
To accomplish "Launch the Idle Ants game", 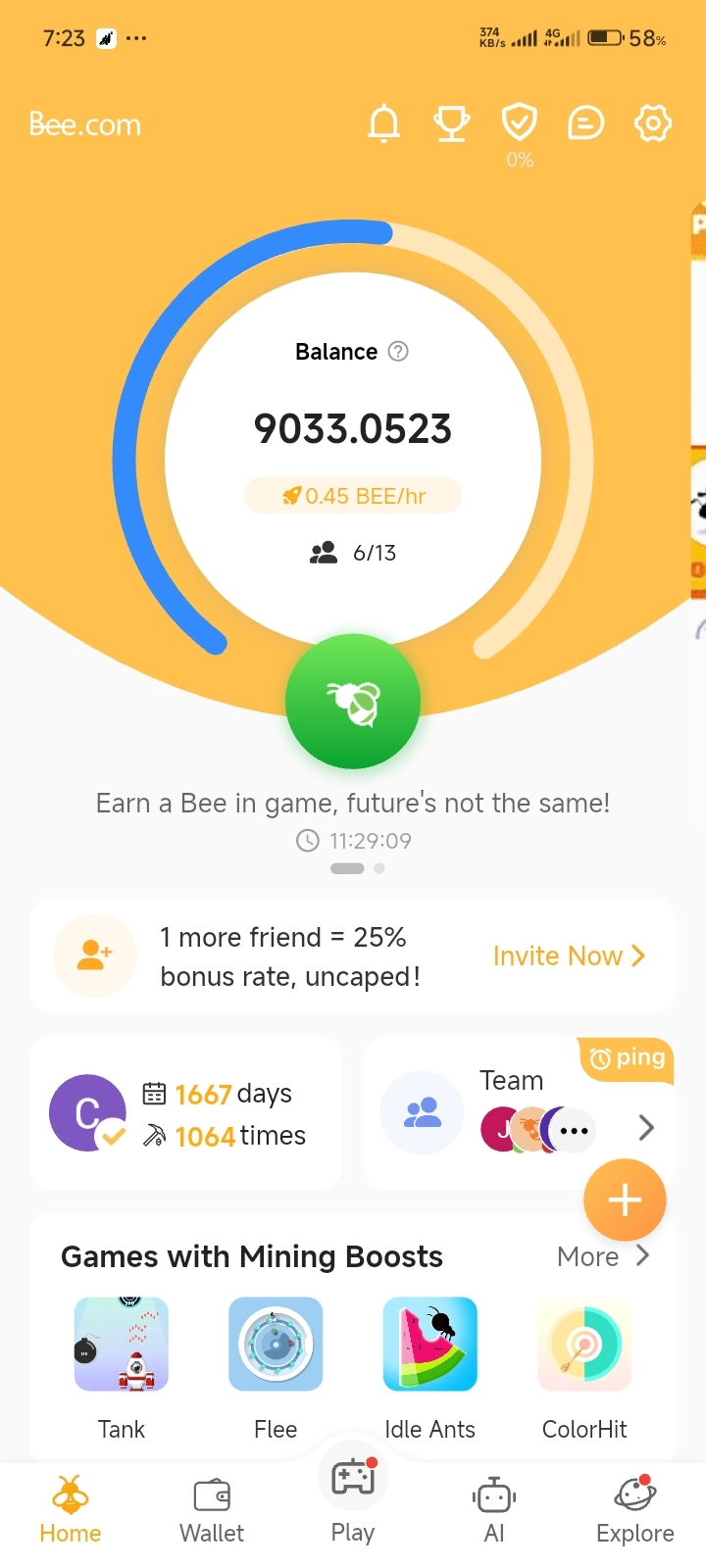I will click(429, 1345).
